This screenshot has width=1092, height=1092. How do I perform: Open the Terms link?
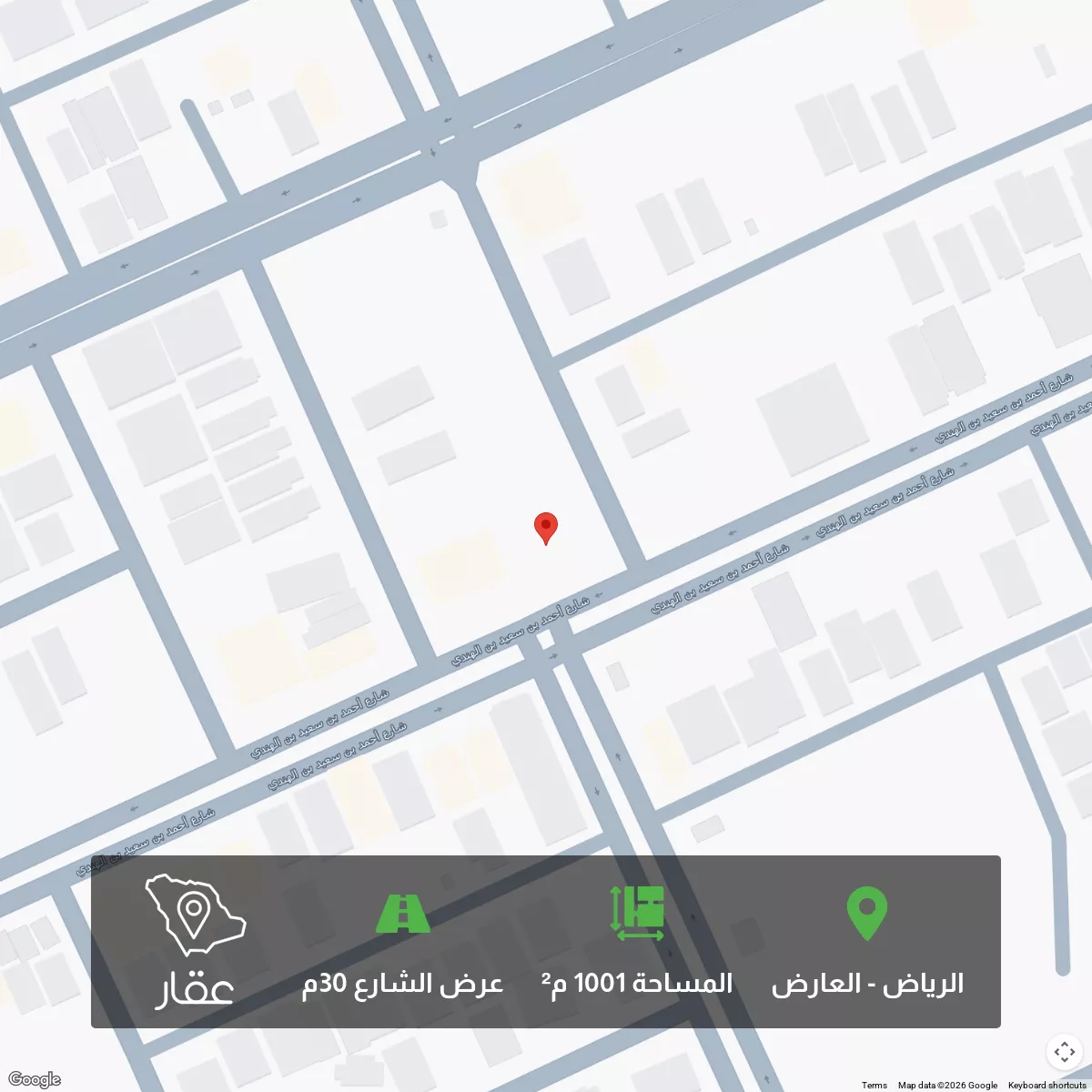(x=874, y=1085)
